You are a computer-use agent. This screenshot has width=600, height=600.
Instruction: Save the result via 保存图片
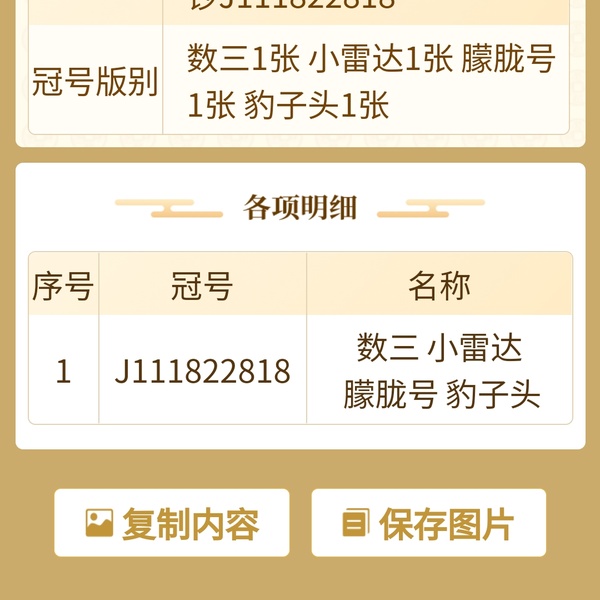pyautogui.click(x=428, y=523)
